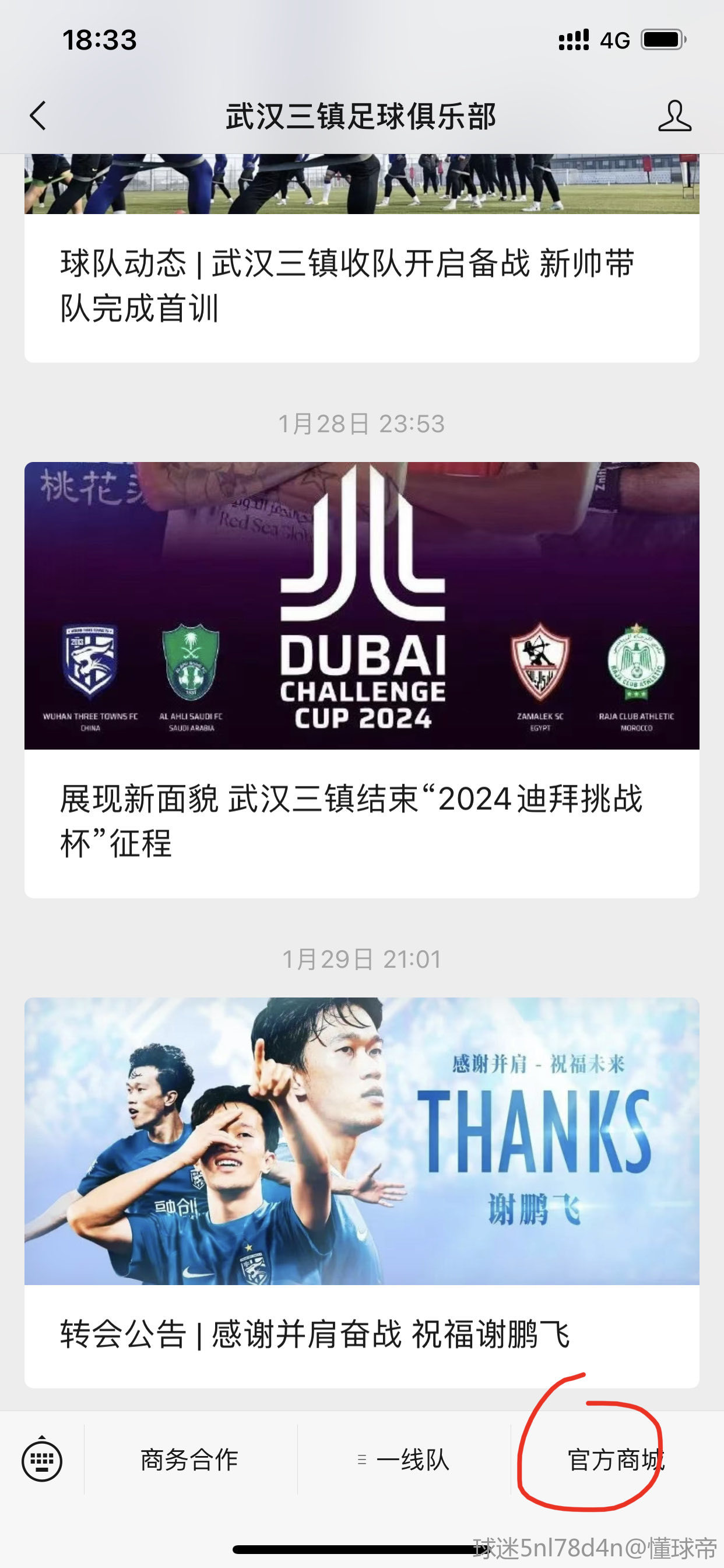The image size is (724, 1568).
Task: Go back using the header arrow
Action: tap(38, 116)
